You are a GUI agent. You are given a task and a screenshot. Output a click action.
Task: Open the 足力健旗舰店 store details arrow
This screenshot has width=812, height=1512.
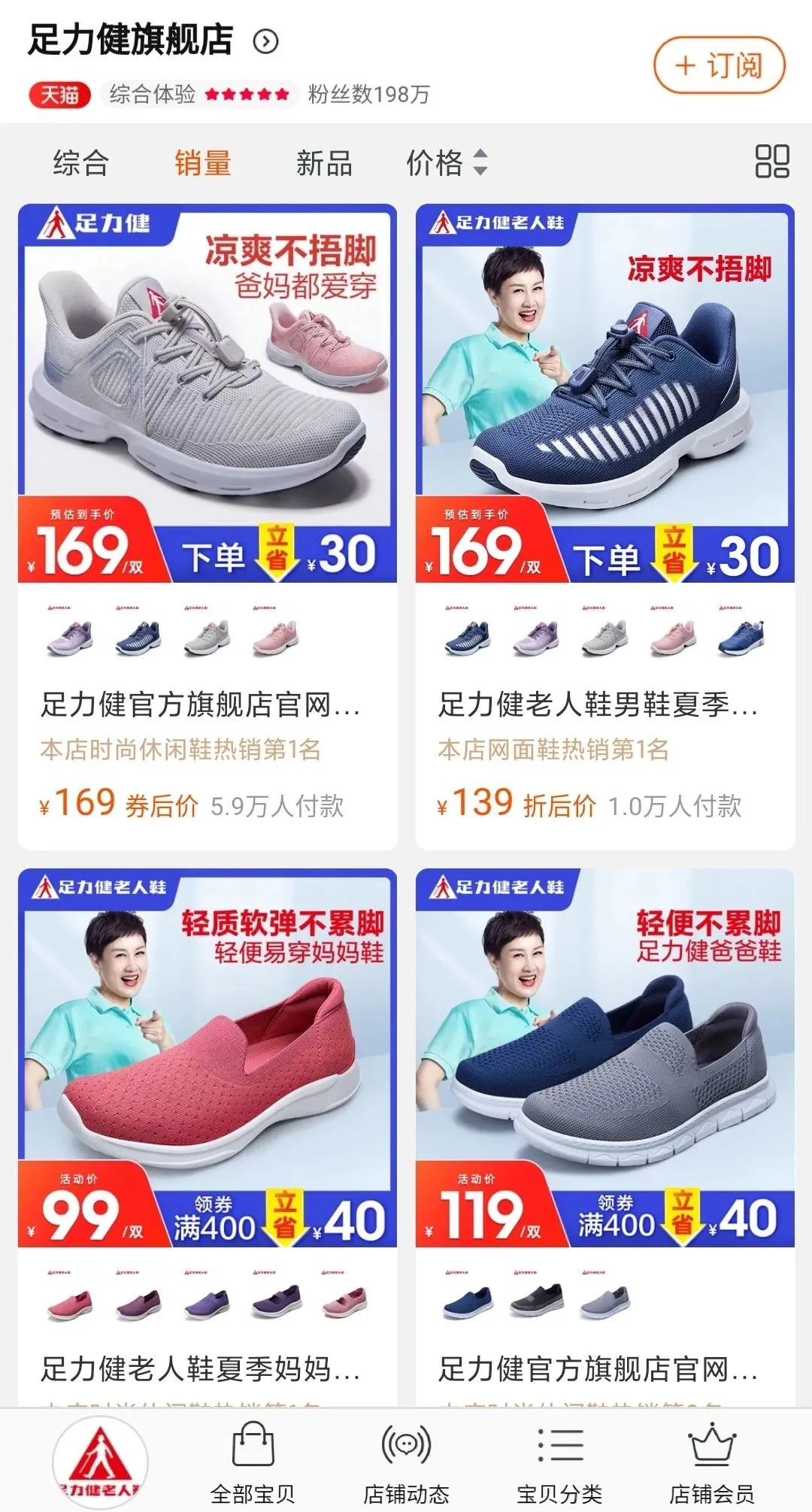[x=265, y=41]
